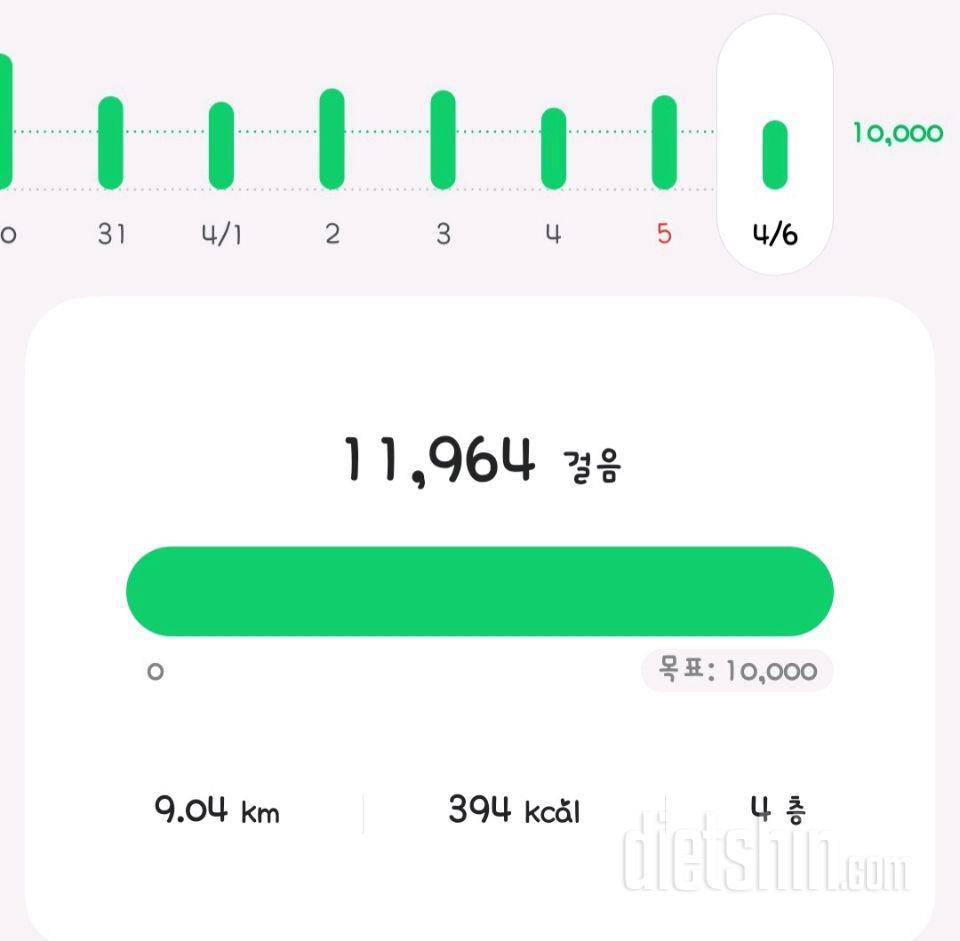
Task: View steps for day 2
Action: (x=332, y=140)
